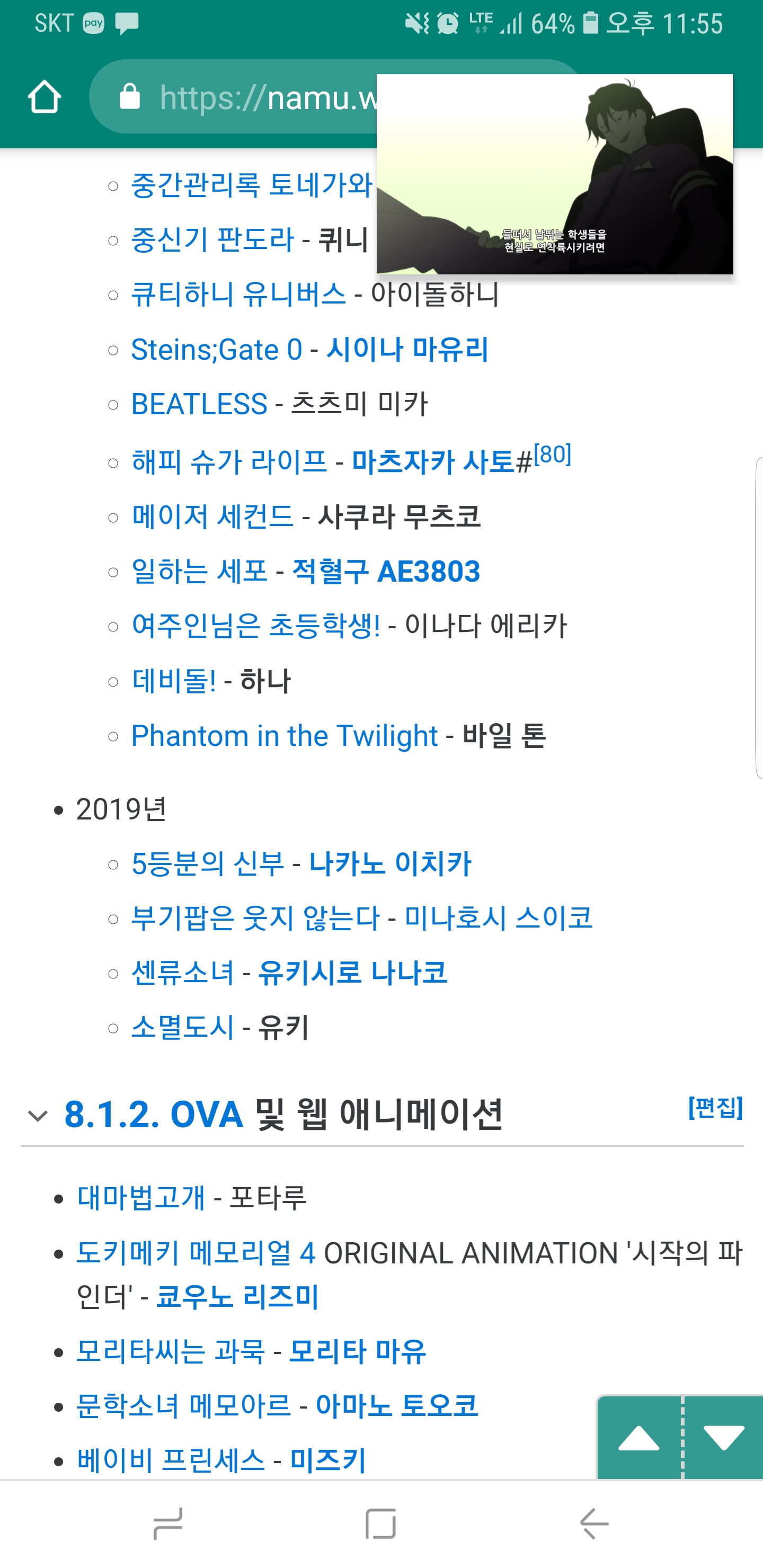Jump to the top of the page
Viewport: 763px width, 1568px height.
[x=639, y=1438]
